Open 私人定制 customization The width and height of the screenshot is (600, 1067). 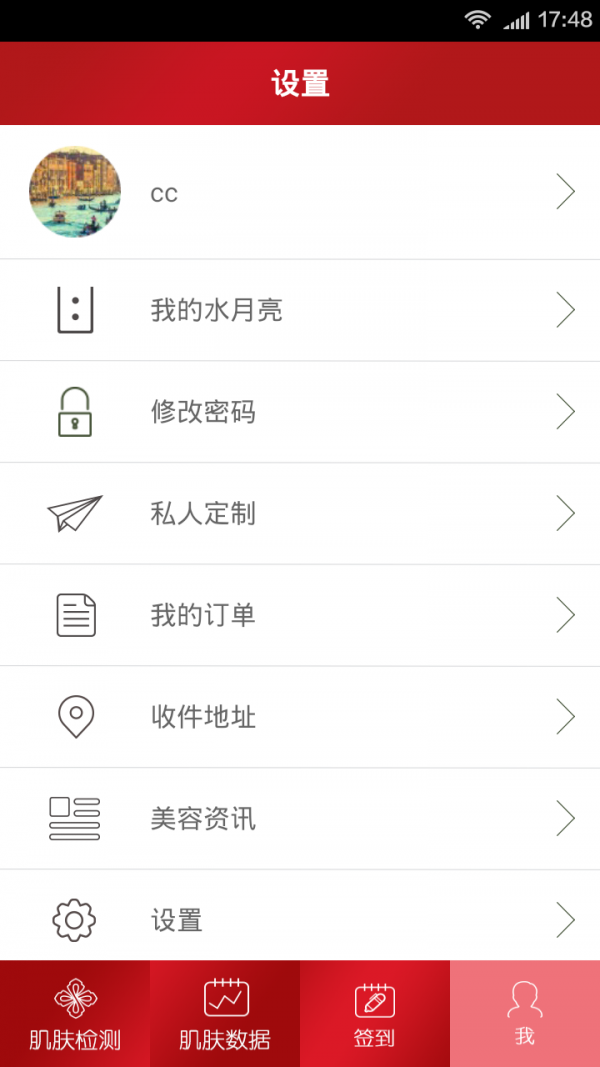click(300, 514)
